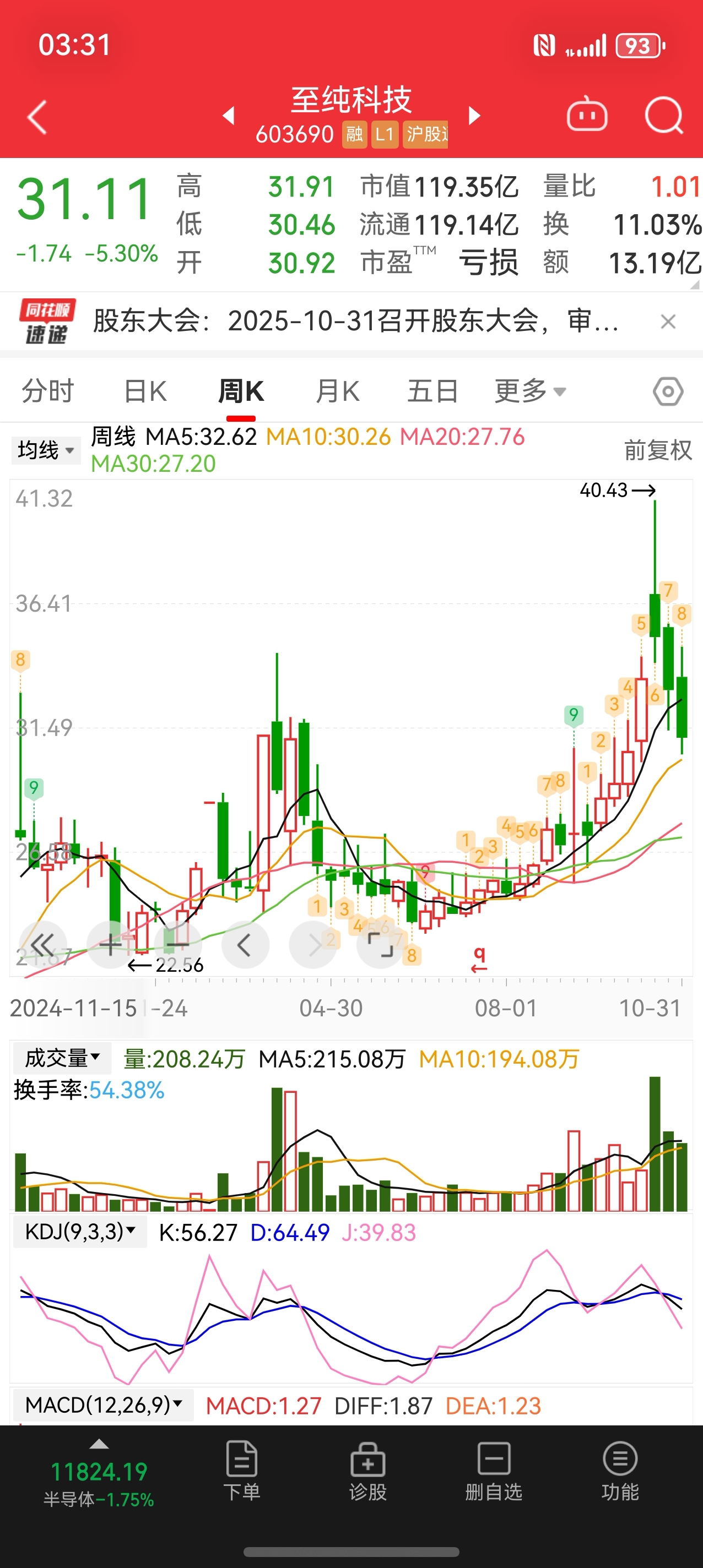Screen dimensions: 703x1568
Task: Switch to the previous stock arrow
Action: [229, 116]
